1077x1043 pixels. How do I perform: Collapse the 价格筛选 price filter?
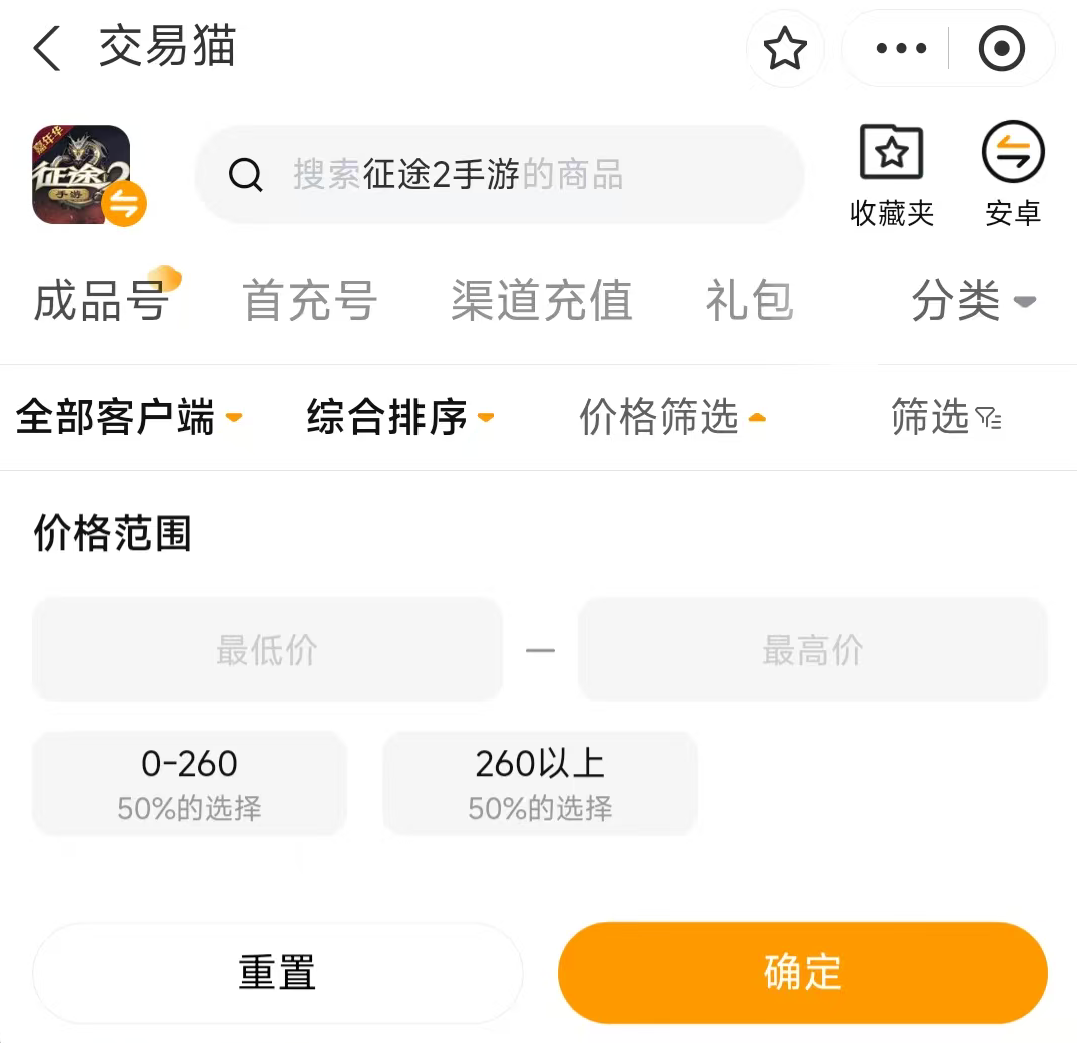click(672, 417)
